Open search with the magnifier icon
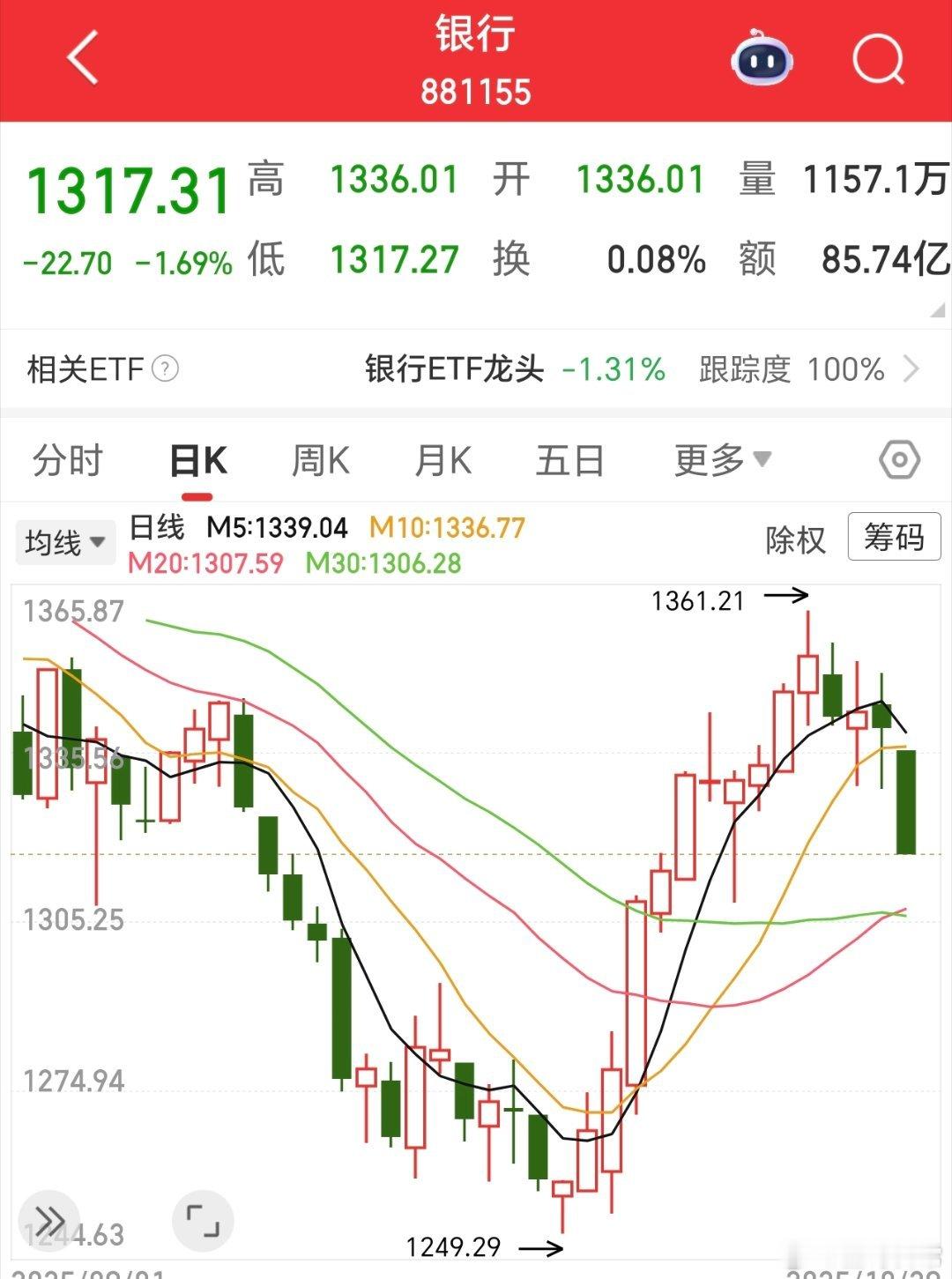This screenshot has width=952, height=1279. pyautogui.click(x=876, y=59)
